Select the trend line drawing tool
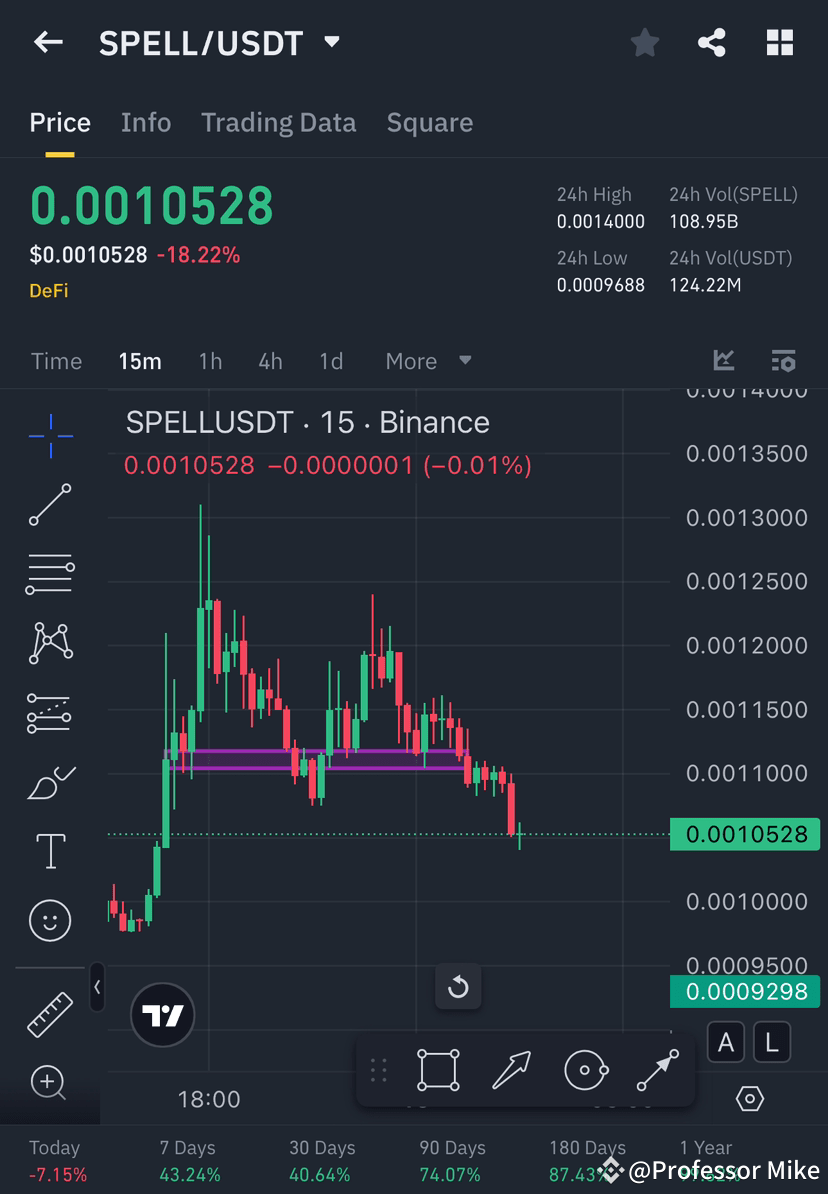This screenshot has width=828, height=1194. coord(50,505)
